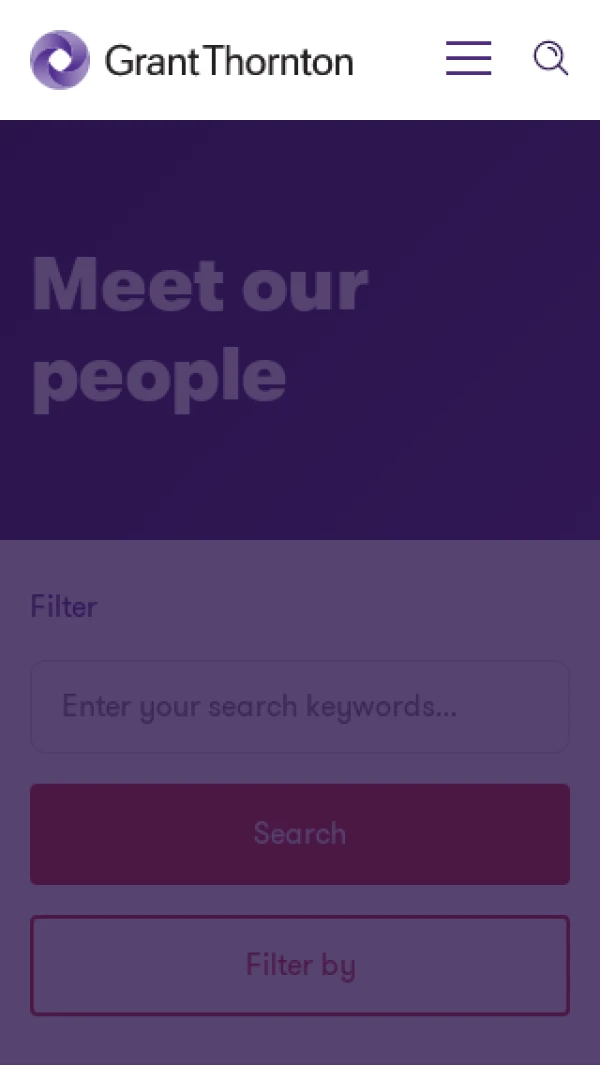
Task: Open the site search magnifier
Action: click(x=550, y=59)
